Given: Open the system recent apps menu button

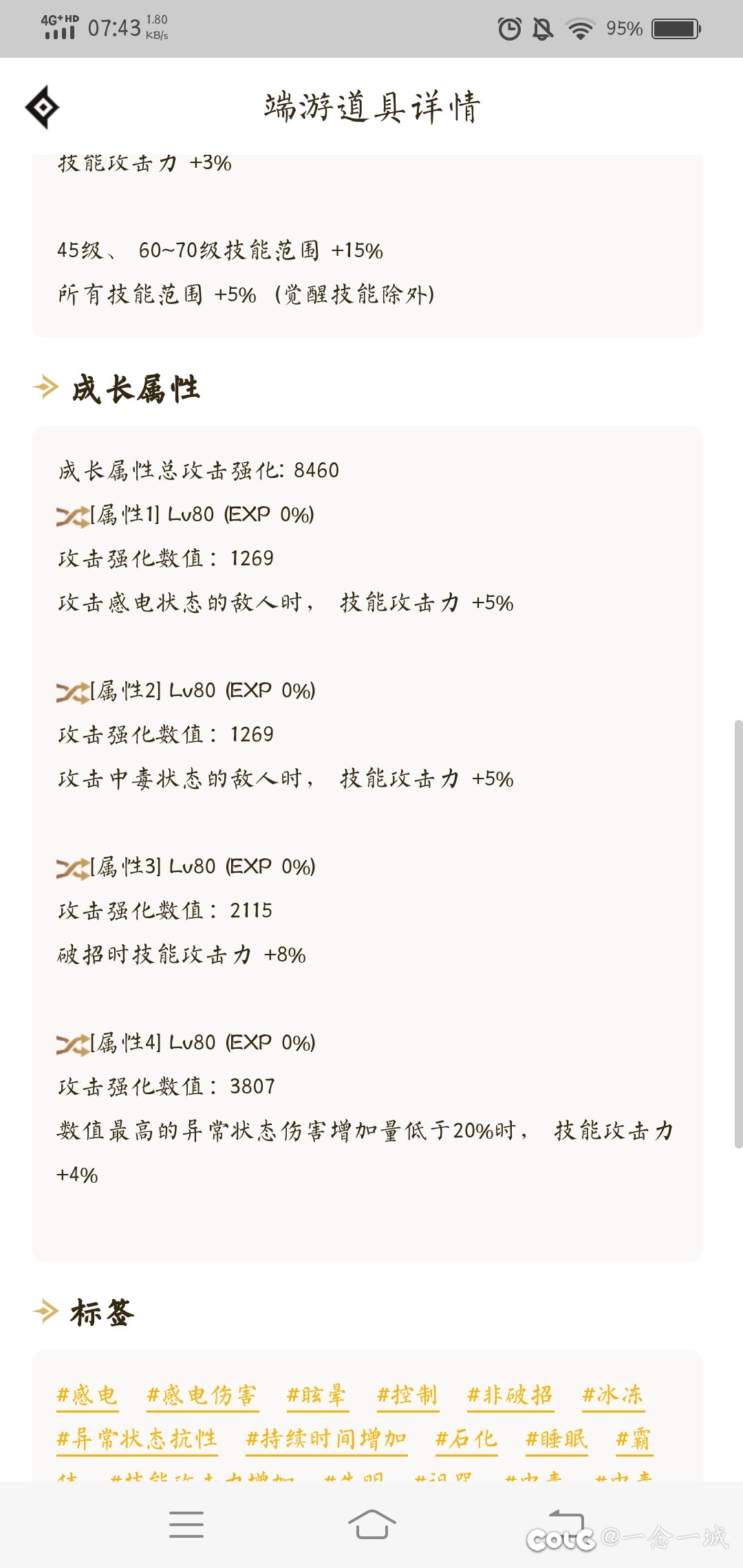Looking at the screenshot, I should (186, 1525).
